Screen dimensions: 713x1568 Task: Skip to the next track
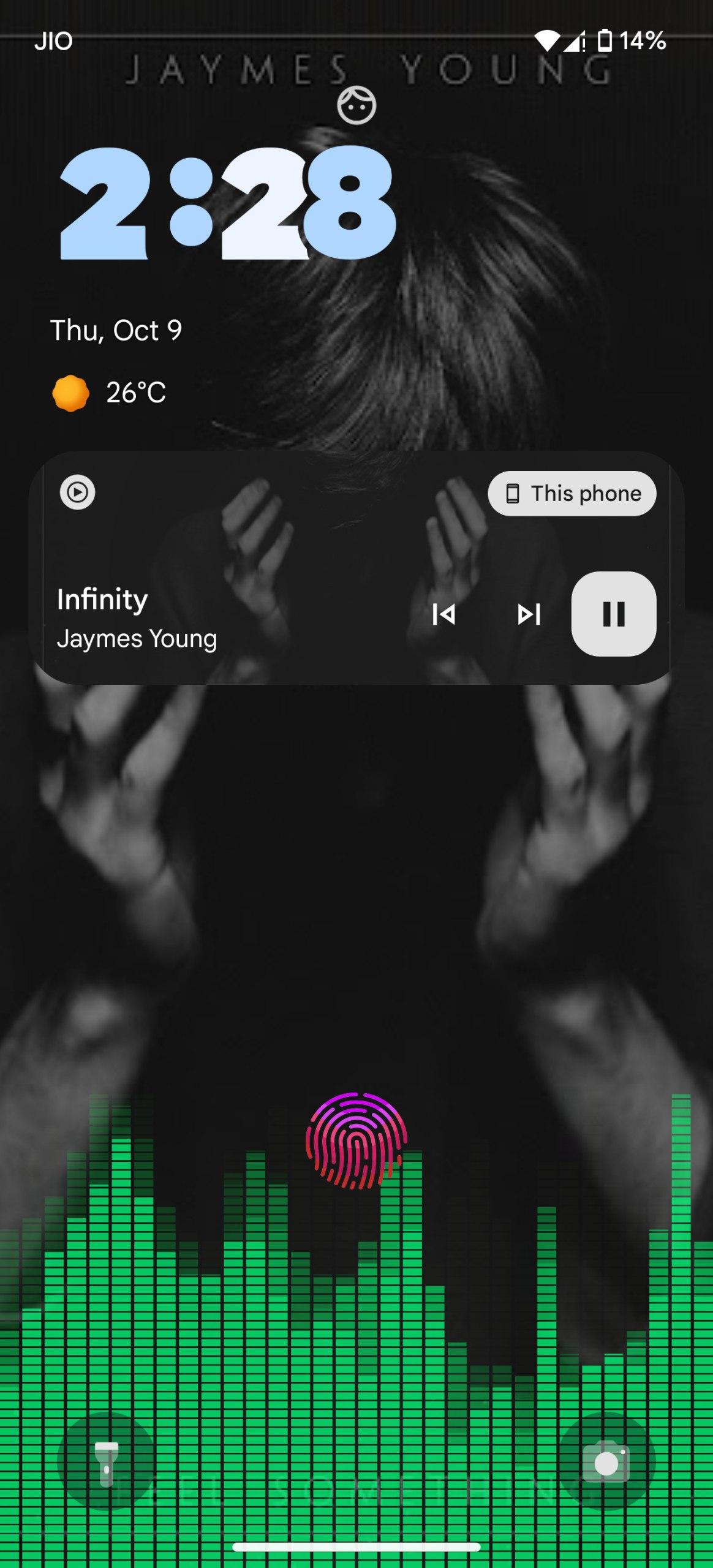click(529, 614)
